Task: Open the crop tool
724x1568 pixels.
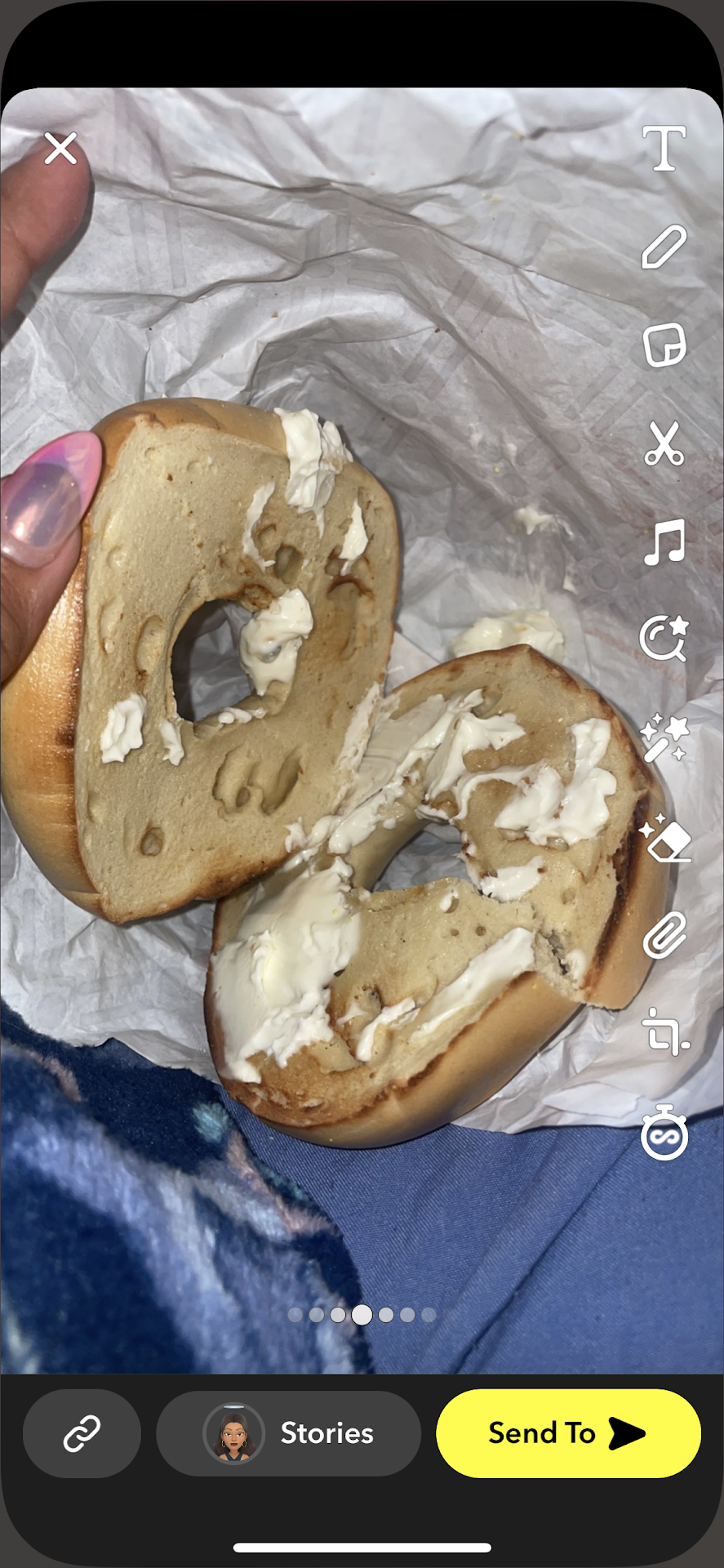Action: (x=664, y=1032)
